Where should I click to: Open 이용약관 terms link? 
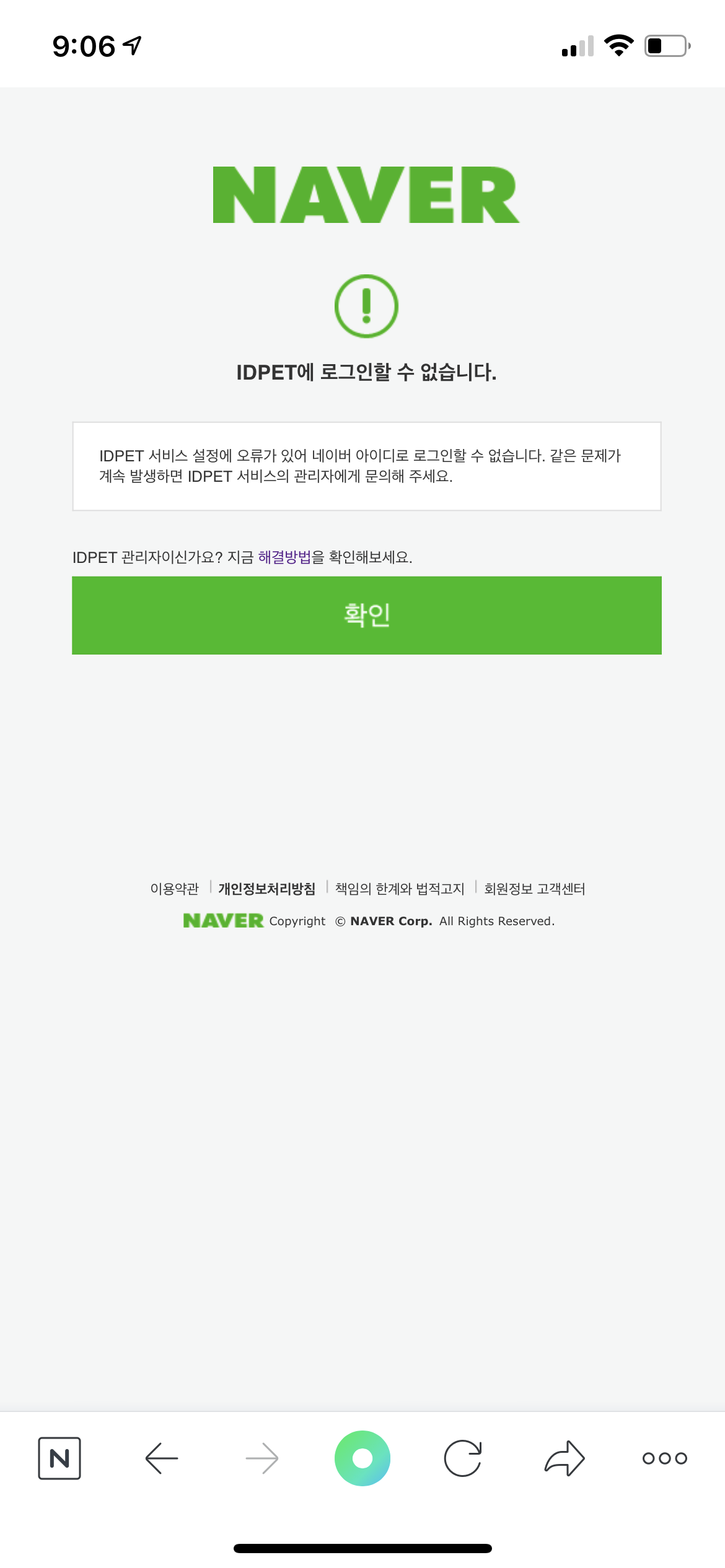174,889
